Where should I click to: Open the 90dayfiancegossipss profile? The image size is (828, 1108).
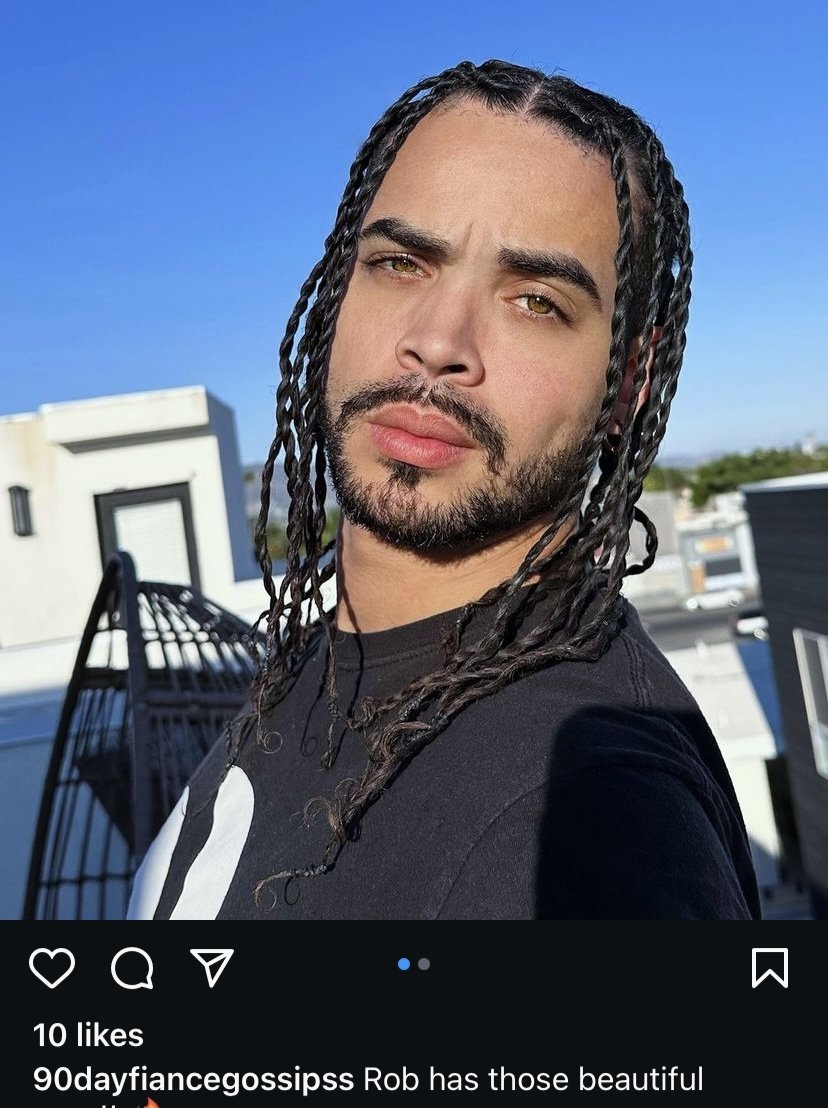194,1080
